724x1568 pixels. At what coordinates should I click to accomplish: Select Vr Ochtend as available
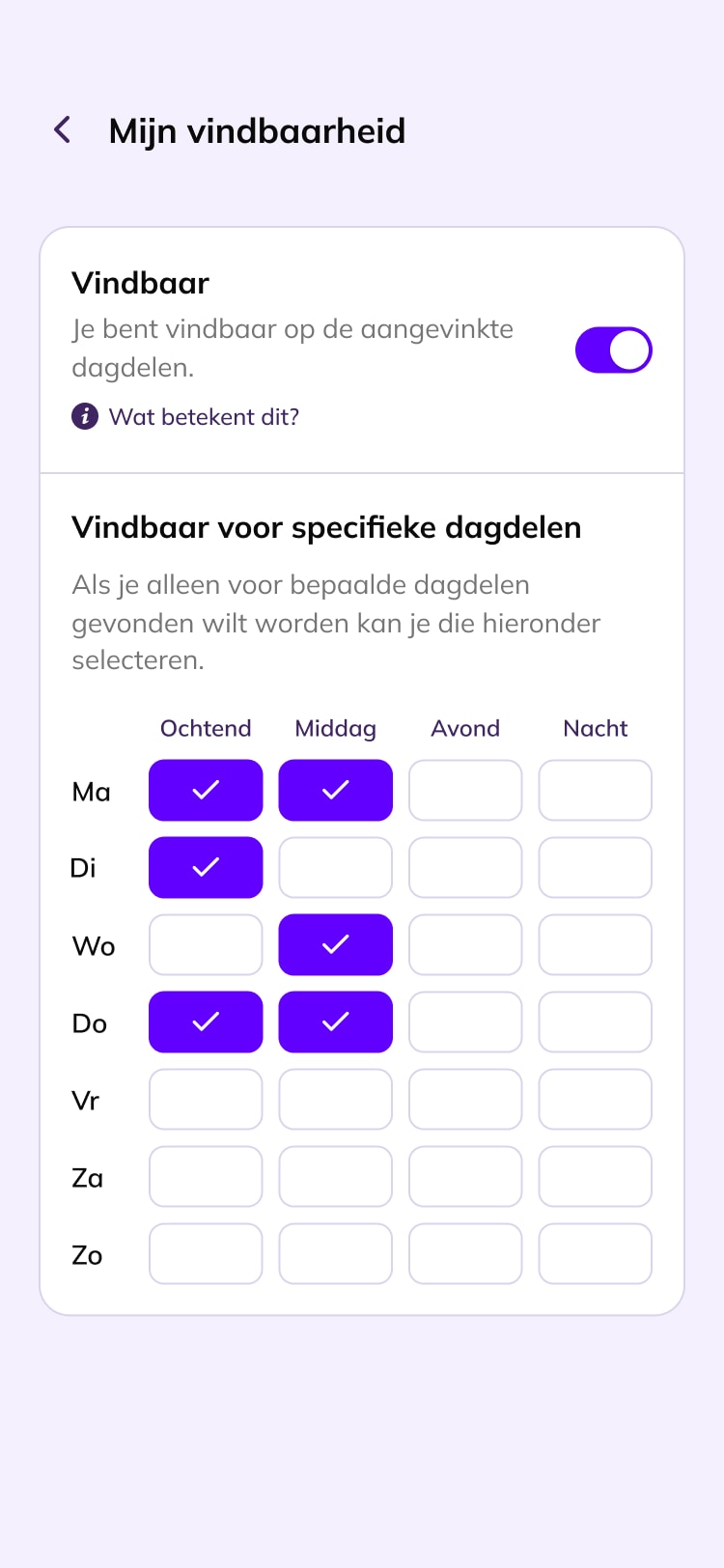click(206, 1100)
